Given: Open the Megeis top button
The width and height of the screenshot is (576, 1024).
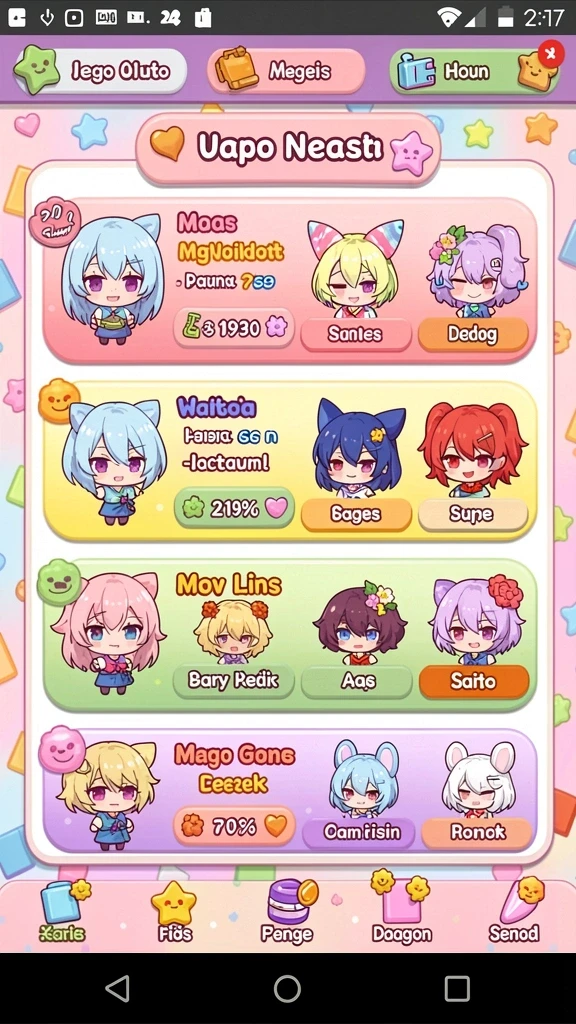Looking at the screenshot, I should (286, 71).
